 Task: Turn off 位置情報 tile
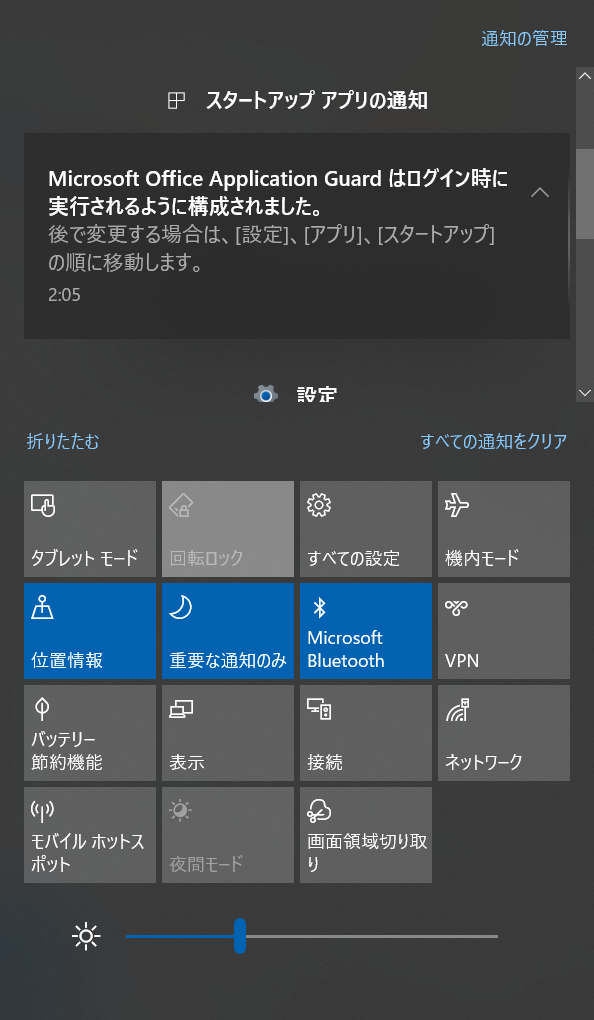pos(90,631)
